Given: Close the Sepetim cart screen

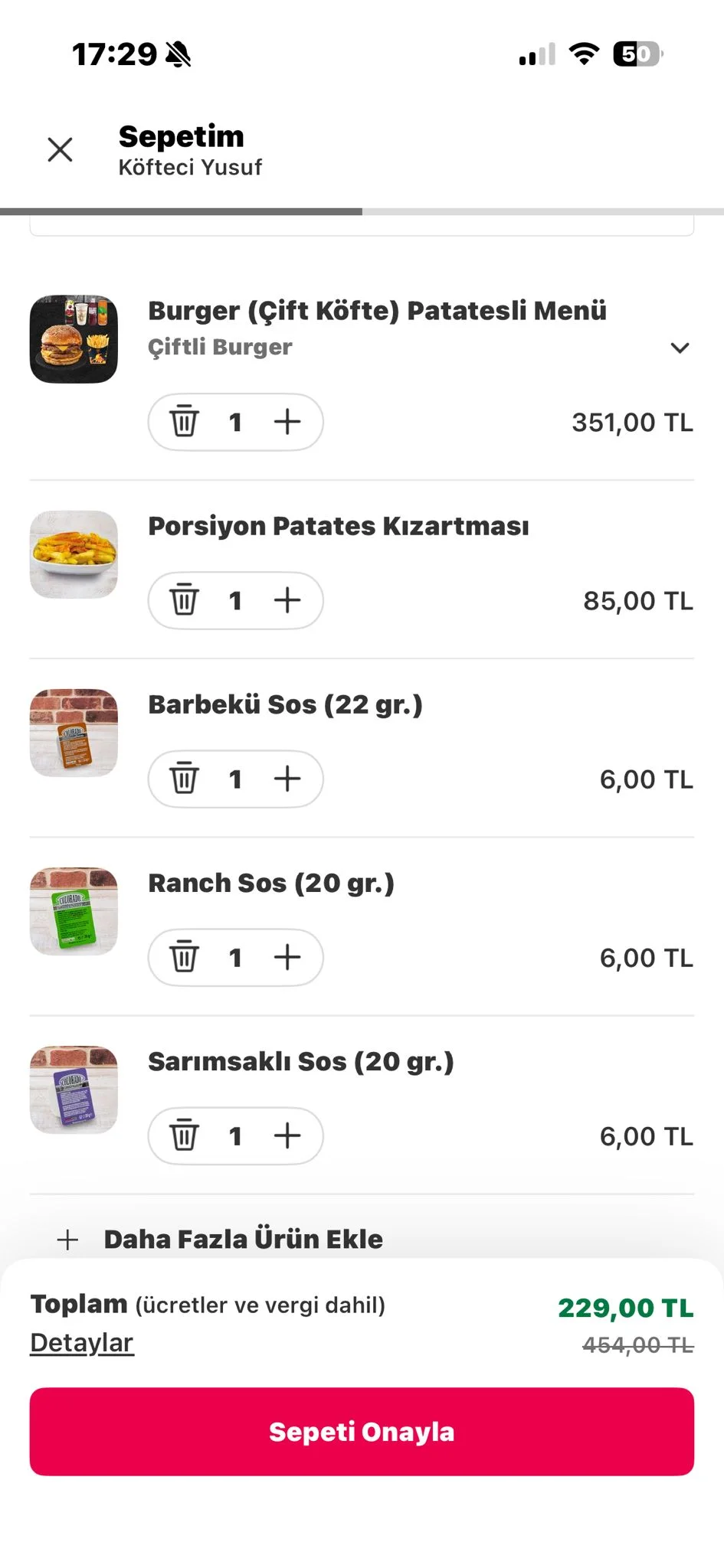Looking at the screenshot, I should pyautogui.click(x=60, y=149).
